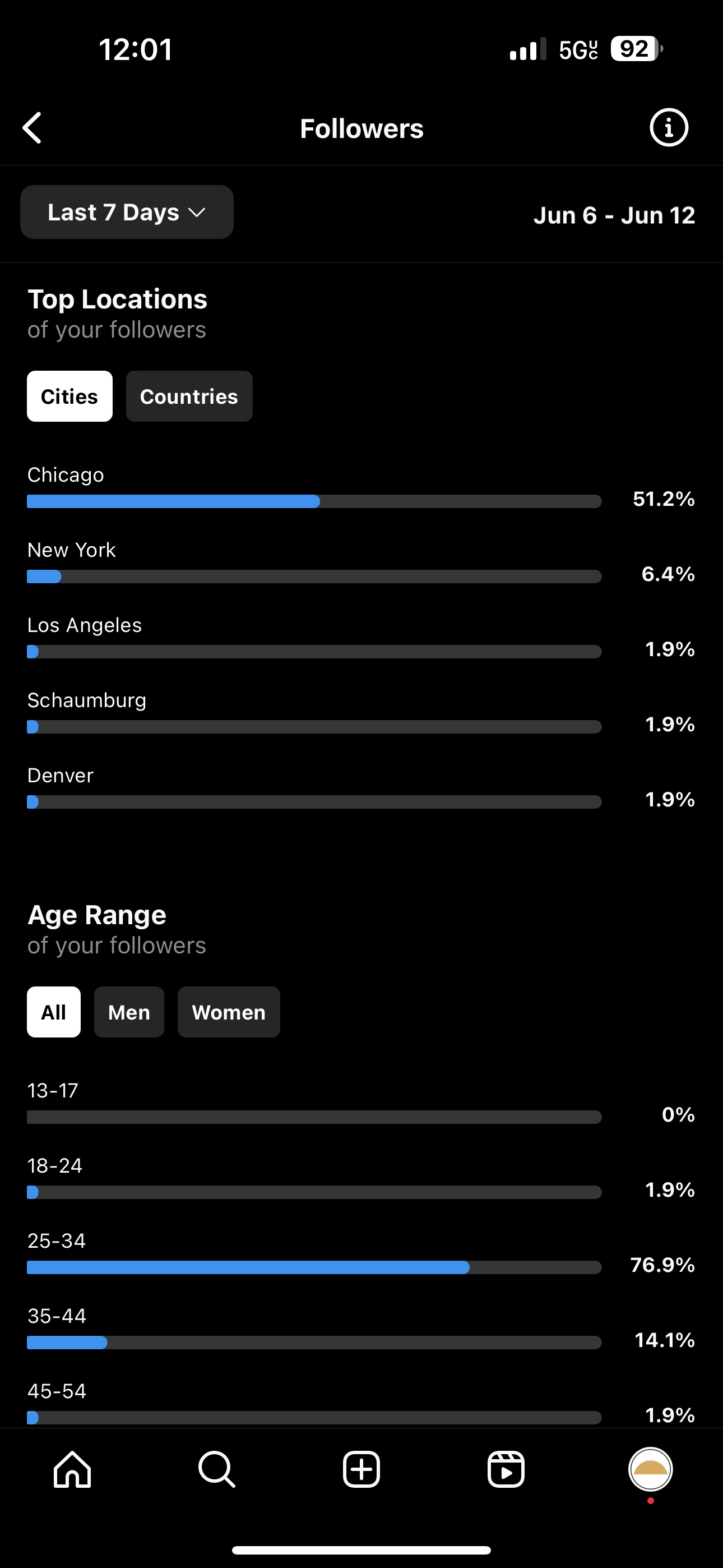Go to the Home feed tab
723x1568 pixels.
pos(72,1469)
